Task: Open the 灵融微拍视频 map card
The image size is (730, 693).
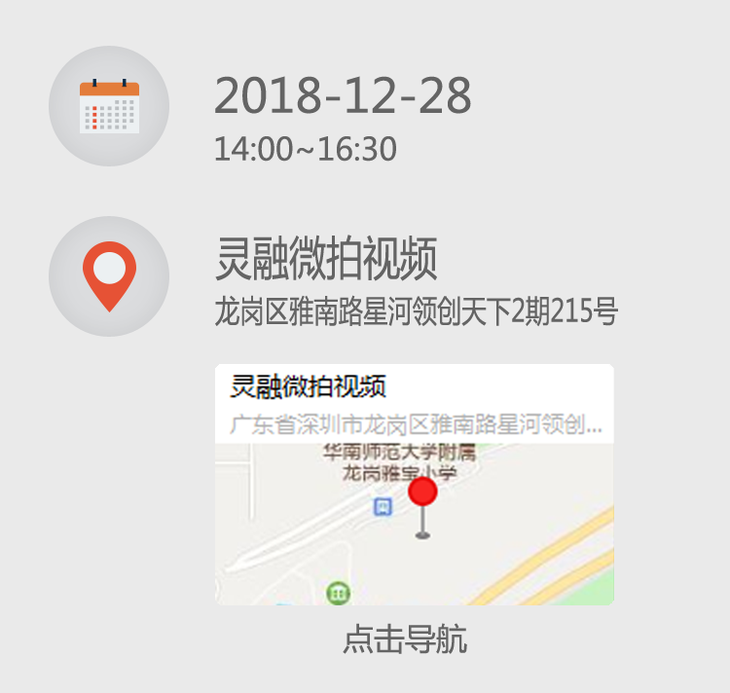Action: (x=414, y=484)
